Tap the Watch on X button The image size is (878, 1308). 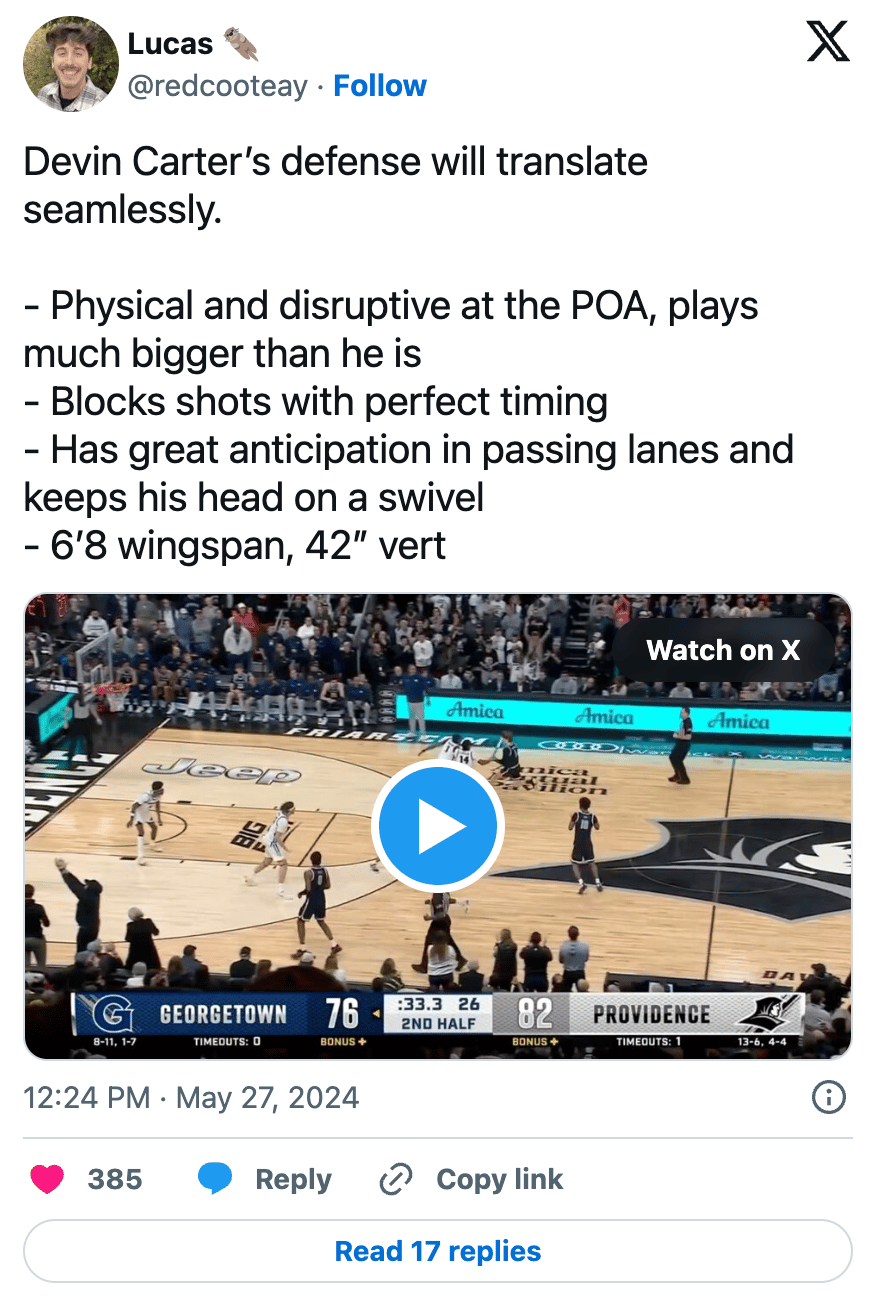(x=723, y=650)
